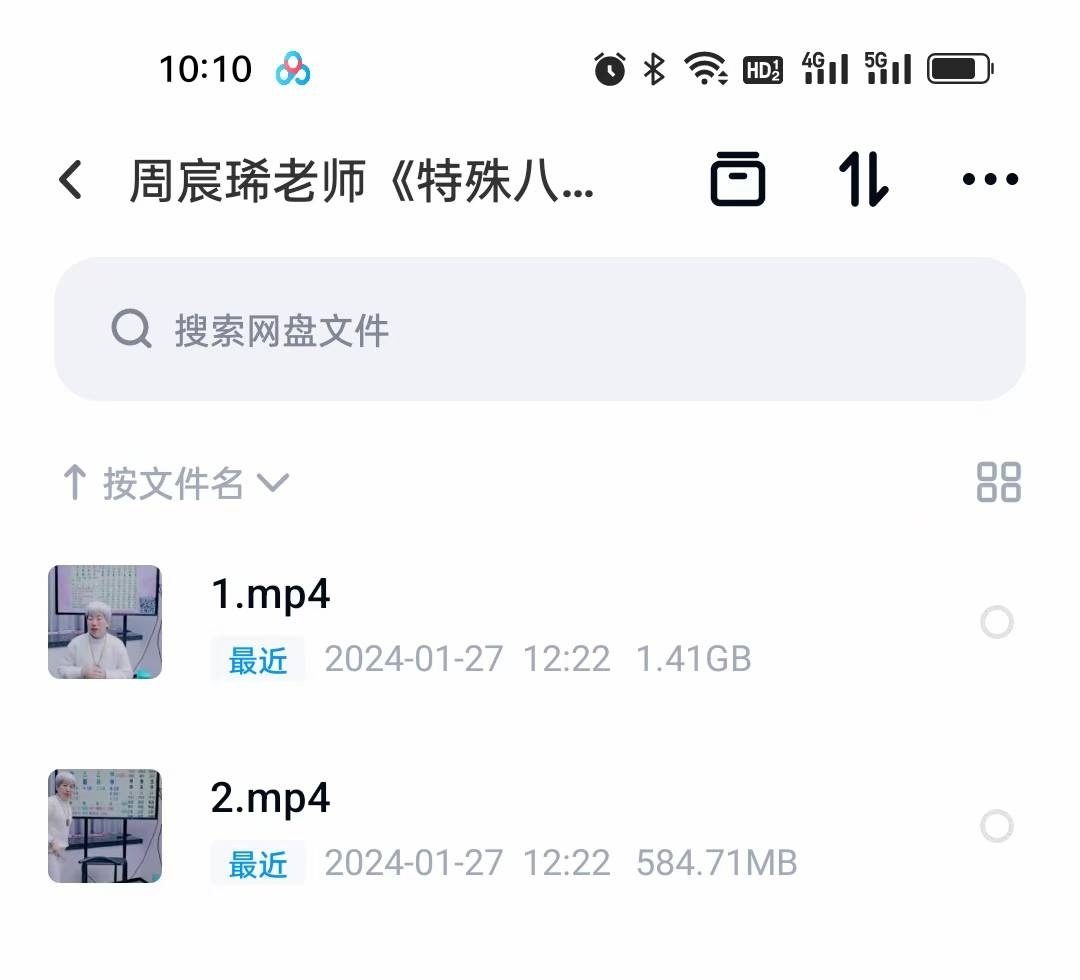Open the 1.mp4 video file
Viewport: 1080px width, 980px height.
(270, 595)
